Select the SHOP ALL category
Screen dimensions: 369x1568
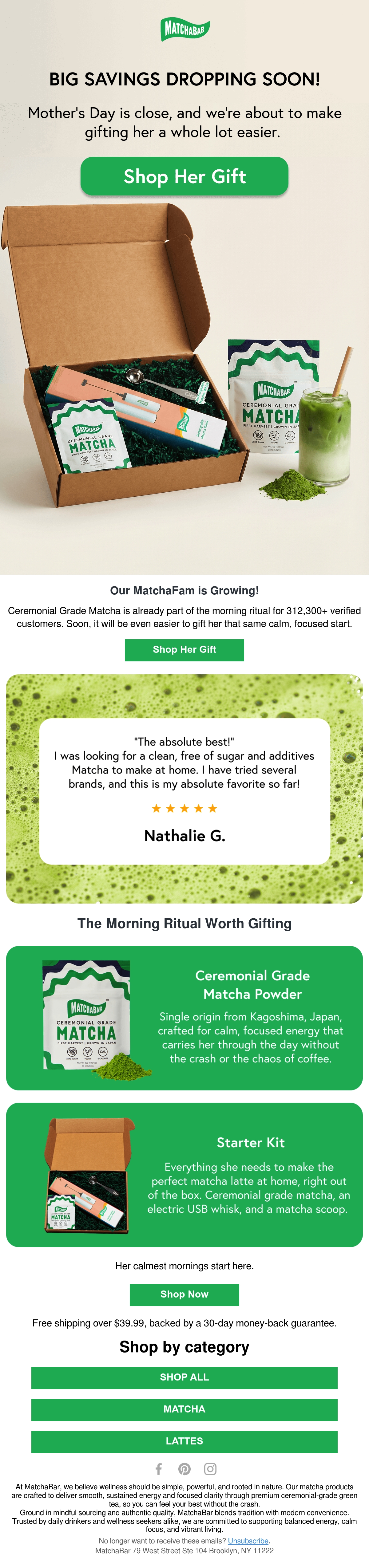[184, 1377]
